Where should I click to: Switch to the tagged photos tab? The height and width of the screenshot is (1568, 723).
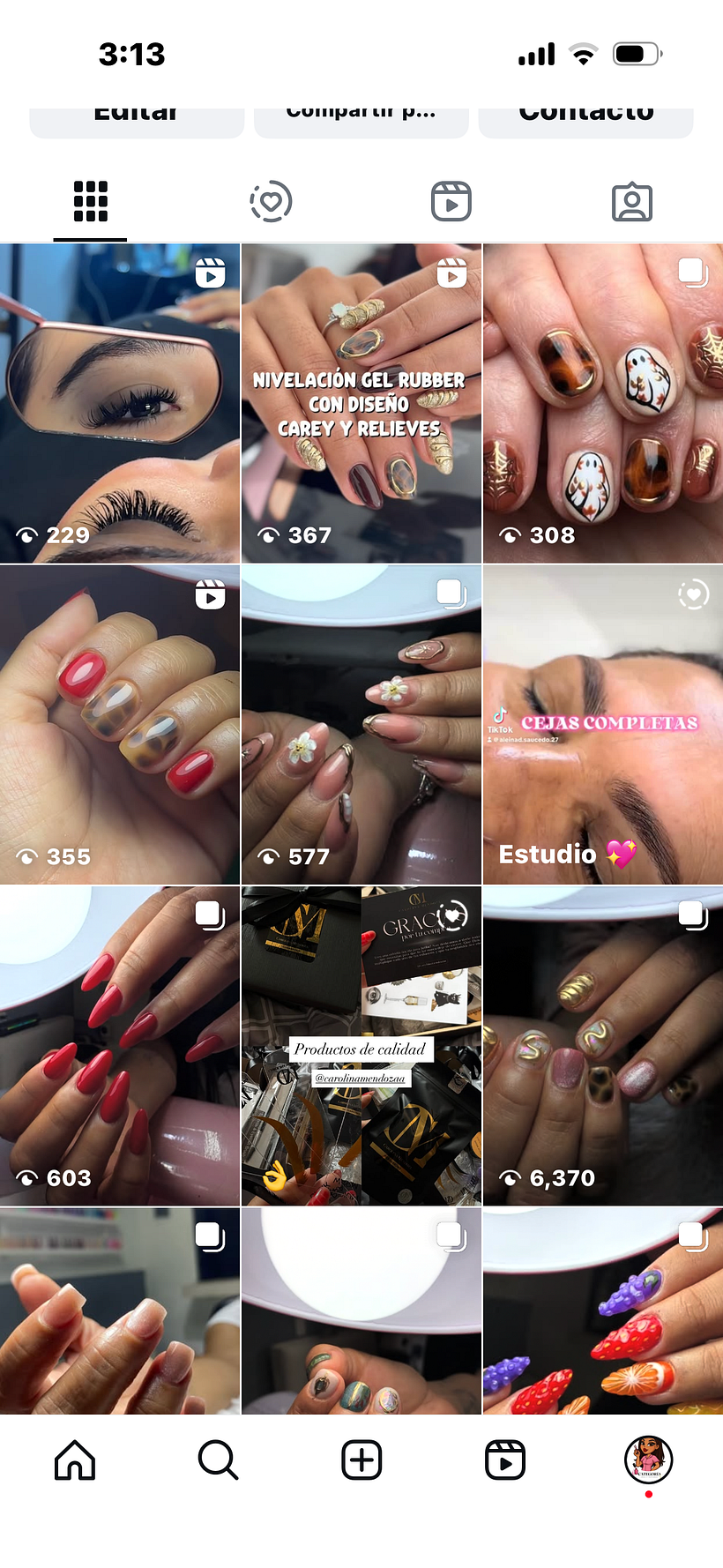tap(632, 202)
